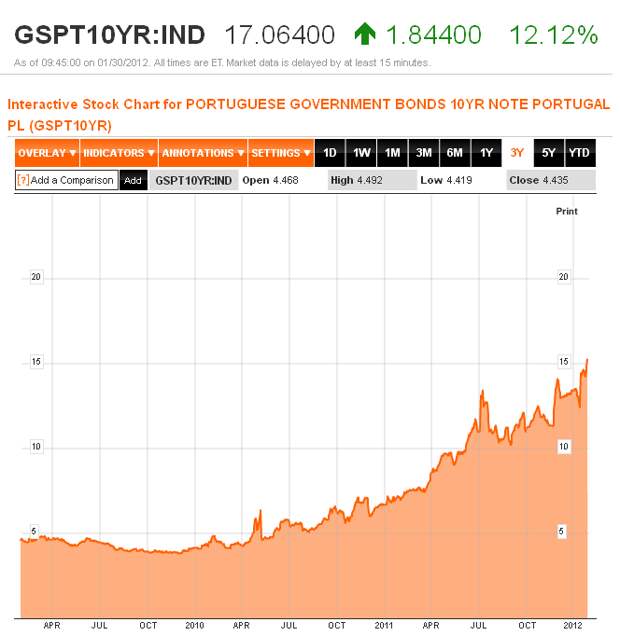Select the 1W time range
Screen dimensions: 620x636
[x=361, y=153]
